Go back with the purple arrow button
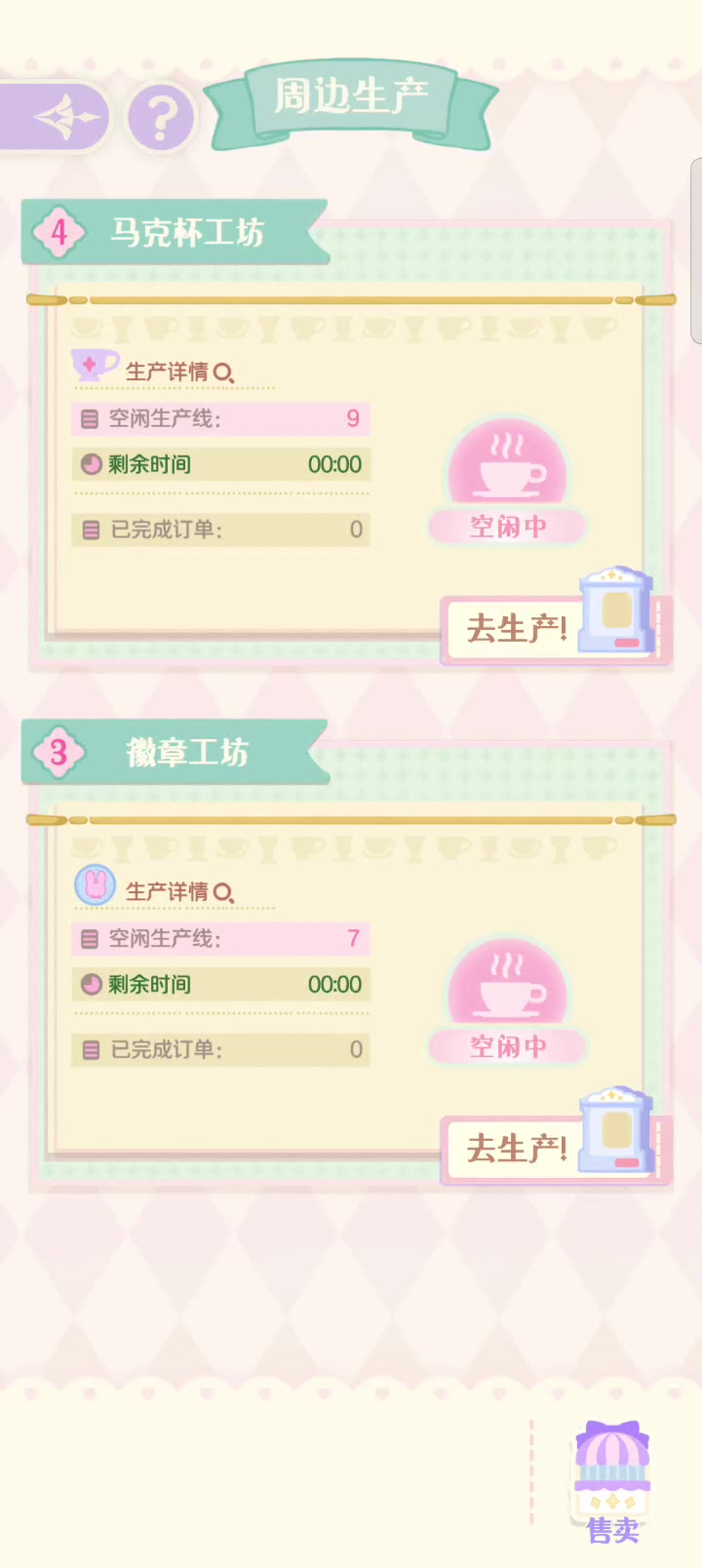Image resolution: width=702 pixels, height=1568 pixels. coord(58,117)
